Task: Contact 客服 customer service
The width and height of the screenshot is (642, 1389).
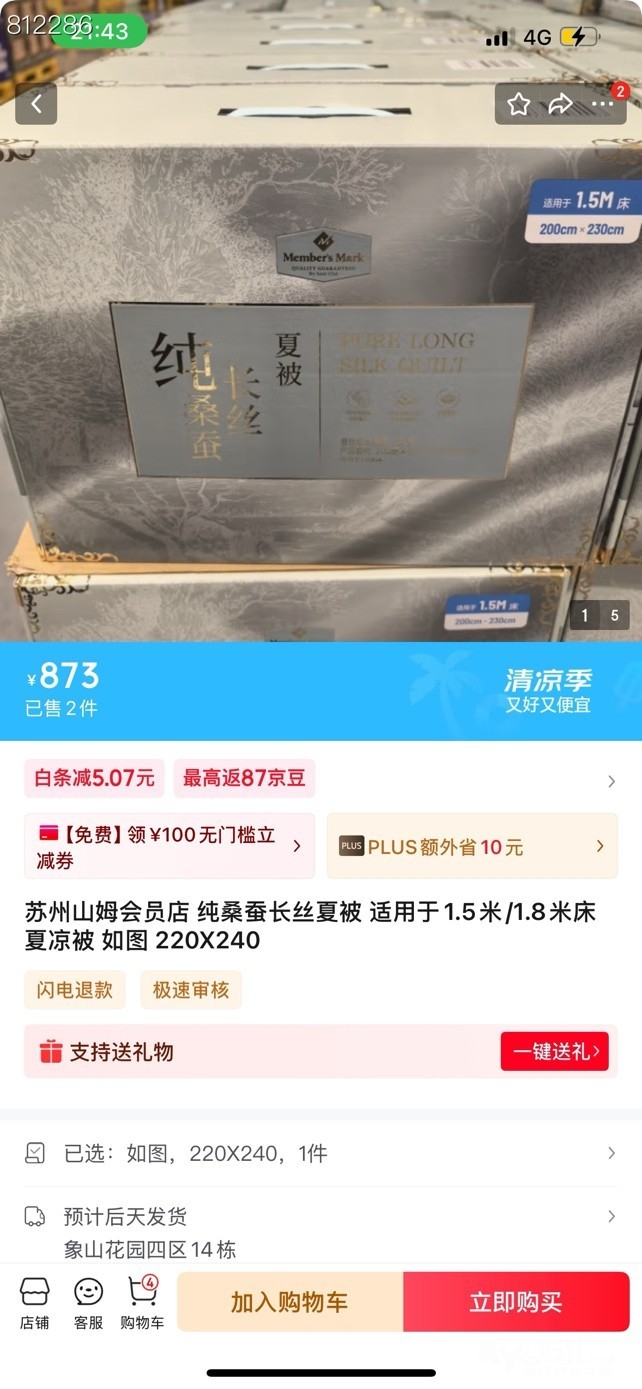Action: click(x=88, y=1303)
